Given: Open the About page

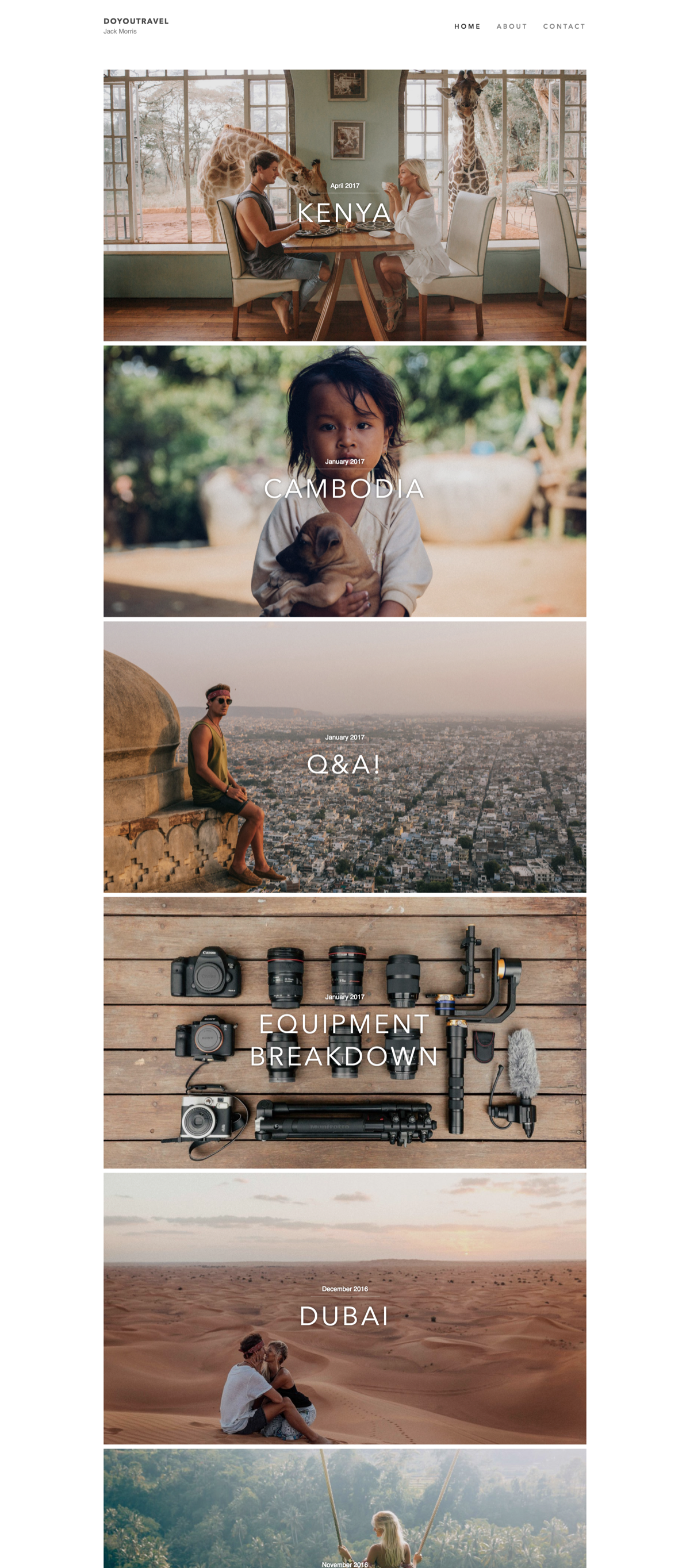Looking at the screenshot, I should click(x=511, y=26).
